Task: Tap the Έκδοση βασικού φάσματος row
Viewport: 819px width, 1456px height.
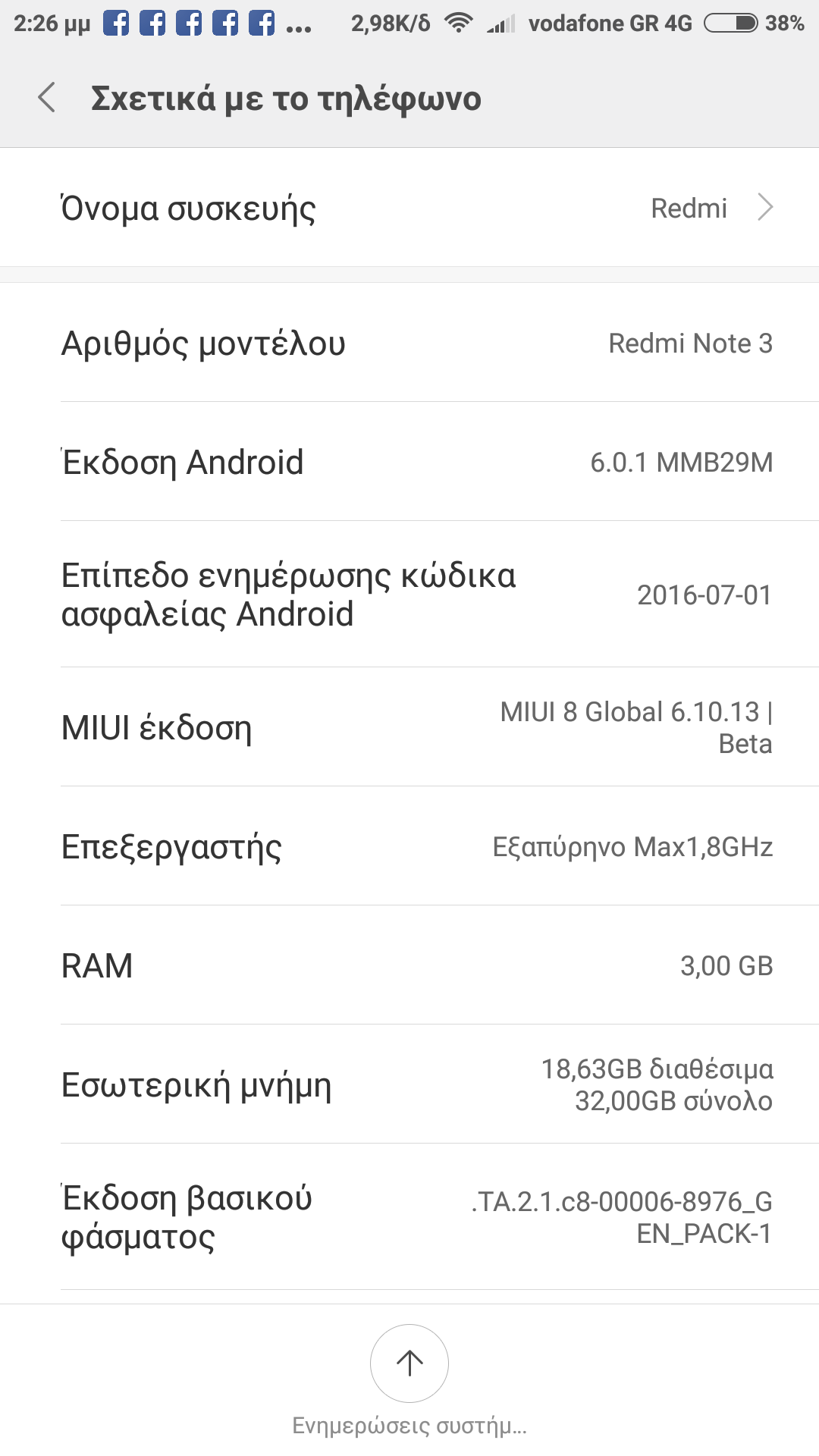Action: point(409,1217)
